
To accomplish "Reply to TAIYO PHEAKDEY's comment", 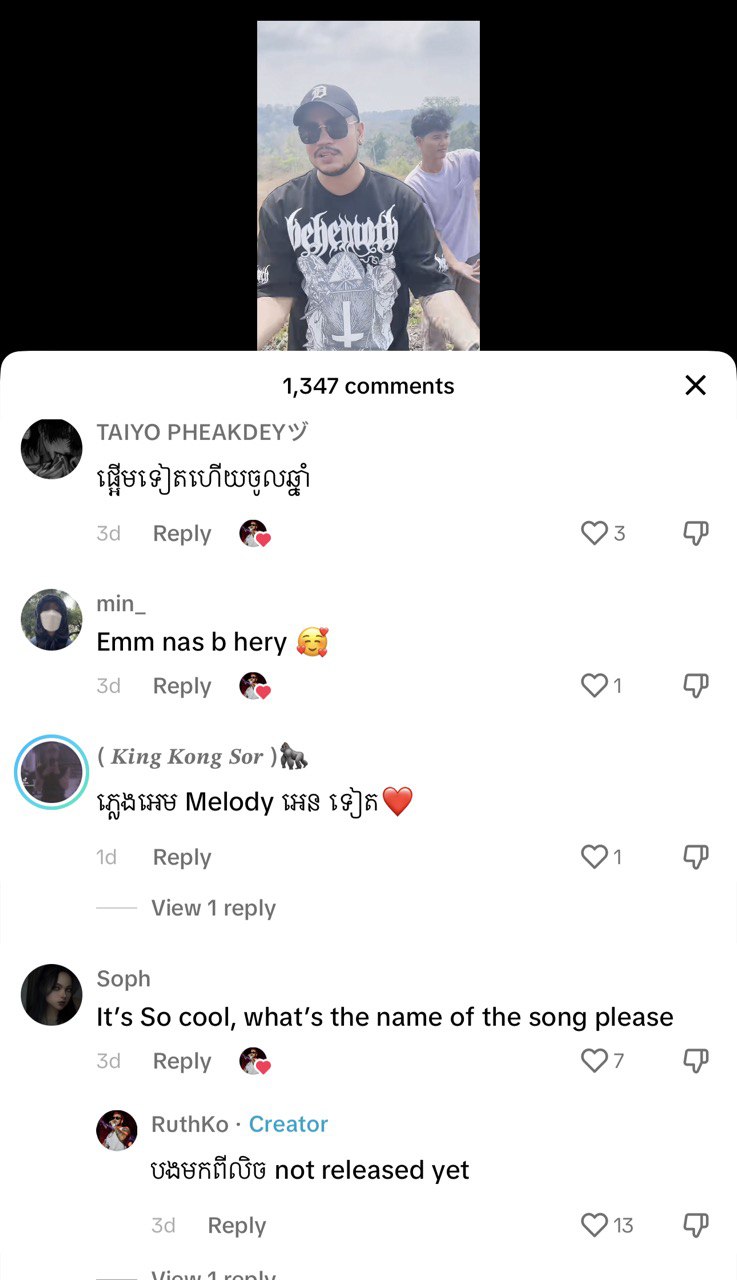I will [182, 534].
